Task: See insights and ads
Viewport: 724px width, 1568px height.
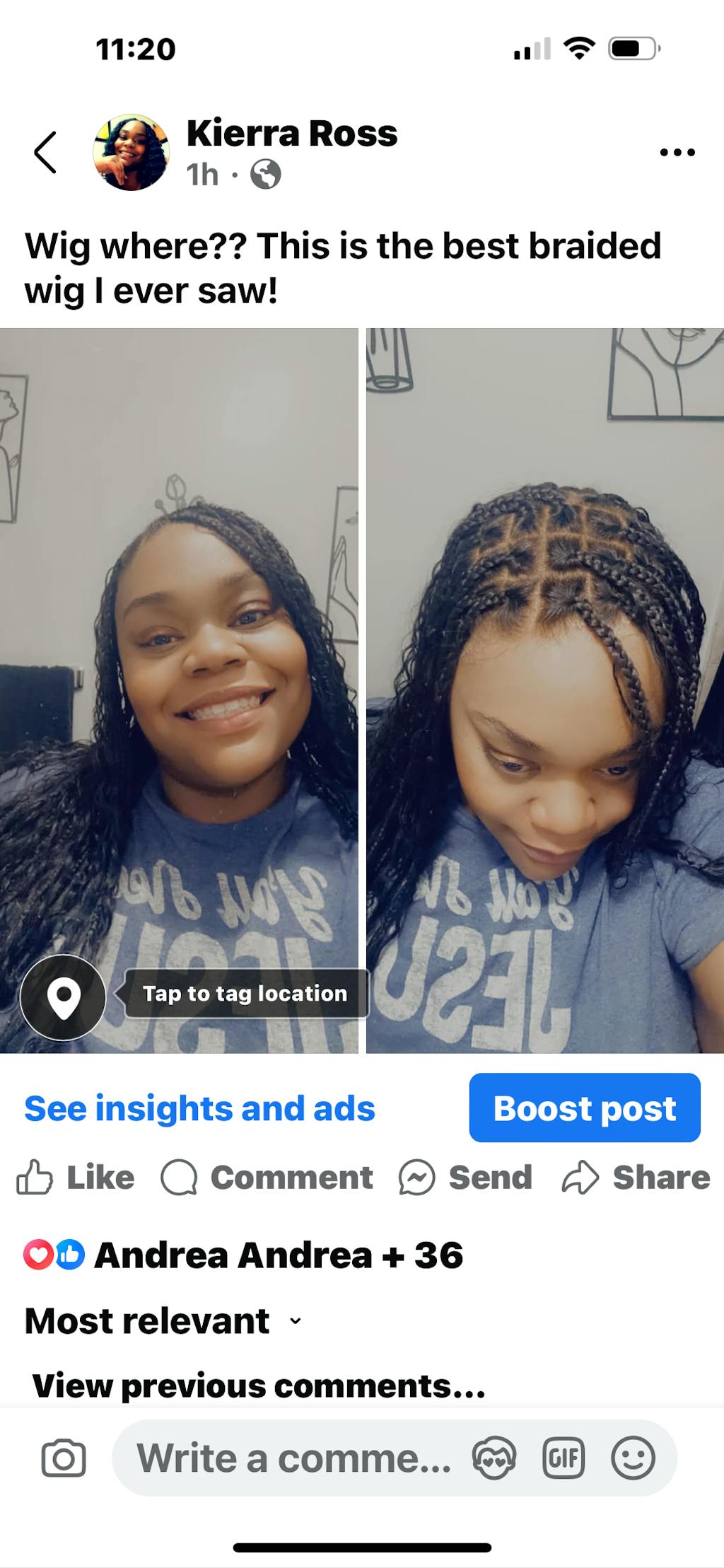Action: [199, 1108]
